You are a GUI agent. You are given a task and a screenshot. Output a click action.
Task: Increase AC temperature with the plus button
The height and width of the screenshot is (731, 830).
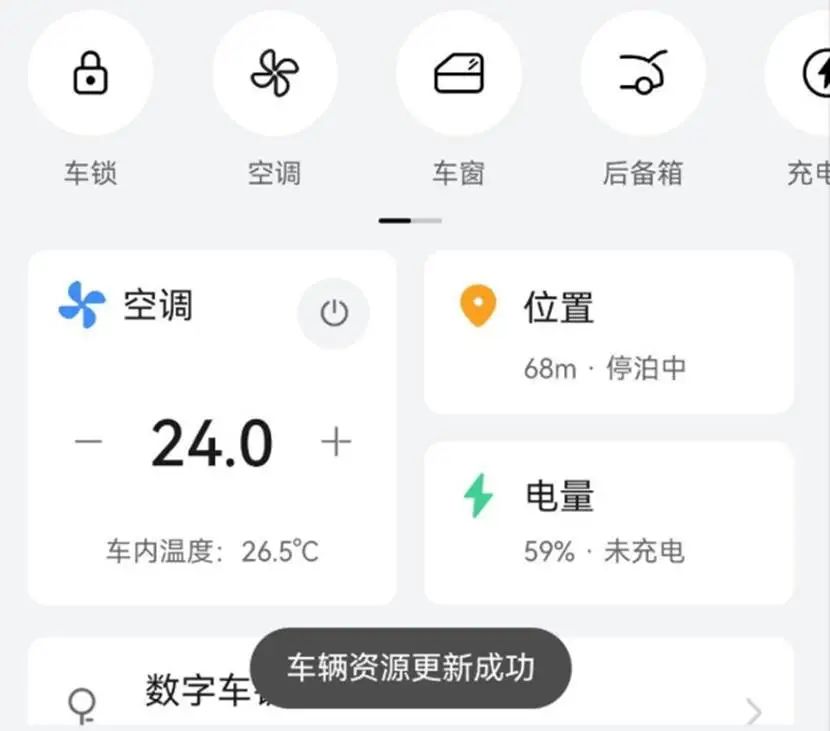point(336,442)
